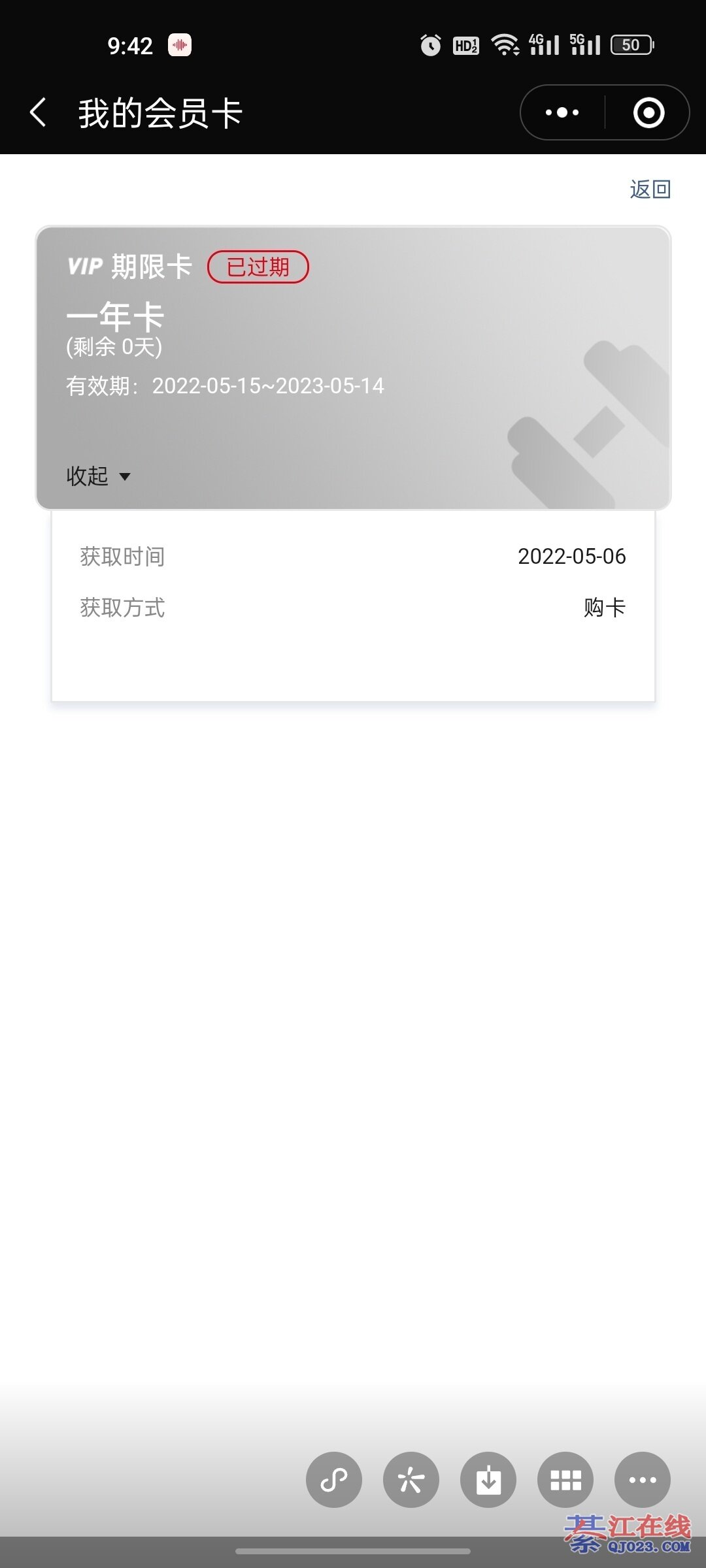Open more options in the floating toolbar
The image size is (706, 1568).
click(x=643, y=1480)
